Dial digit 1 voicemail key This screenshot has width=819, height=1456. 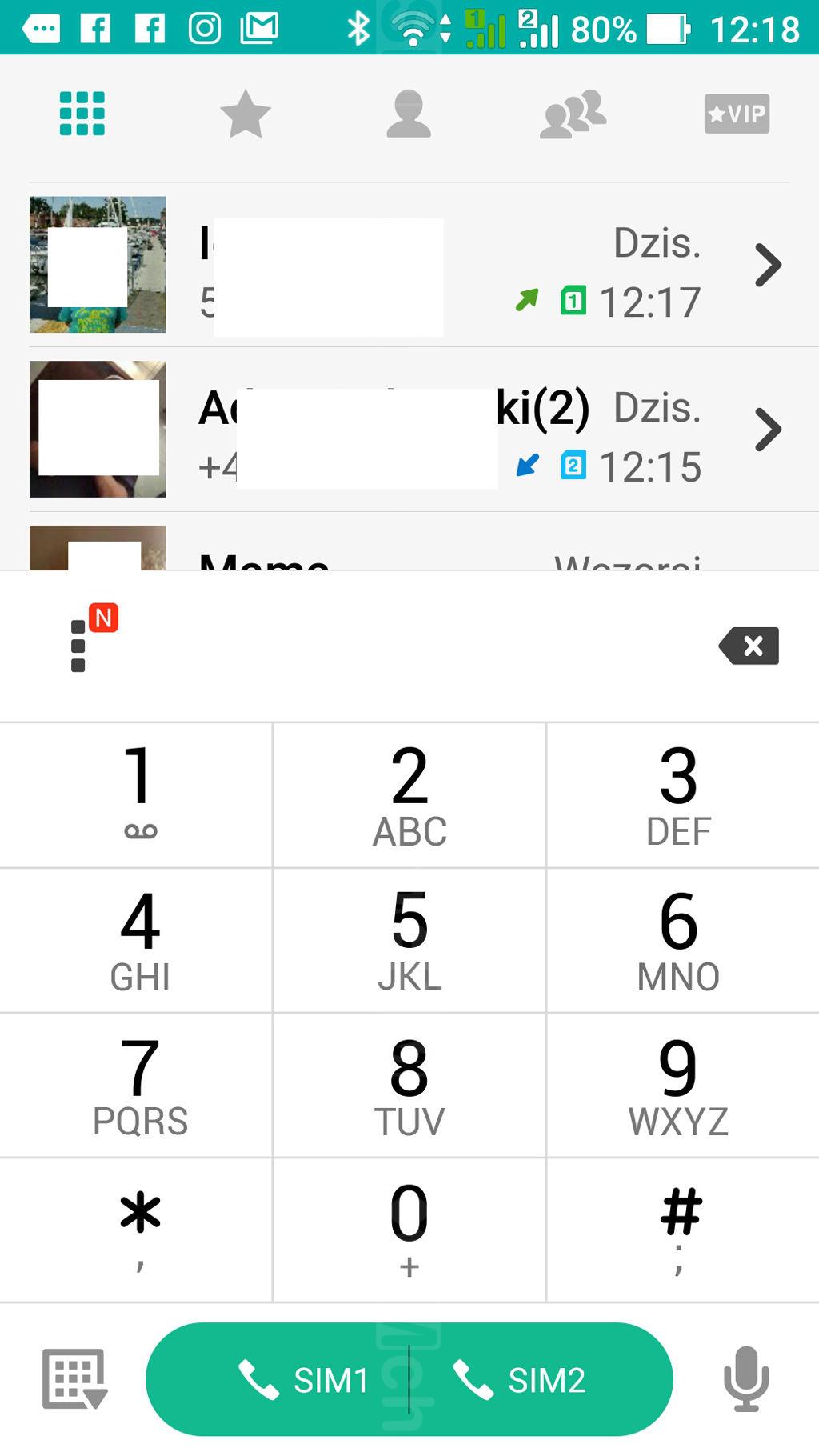(136, 795)
